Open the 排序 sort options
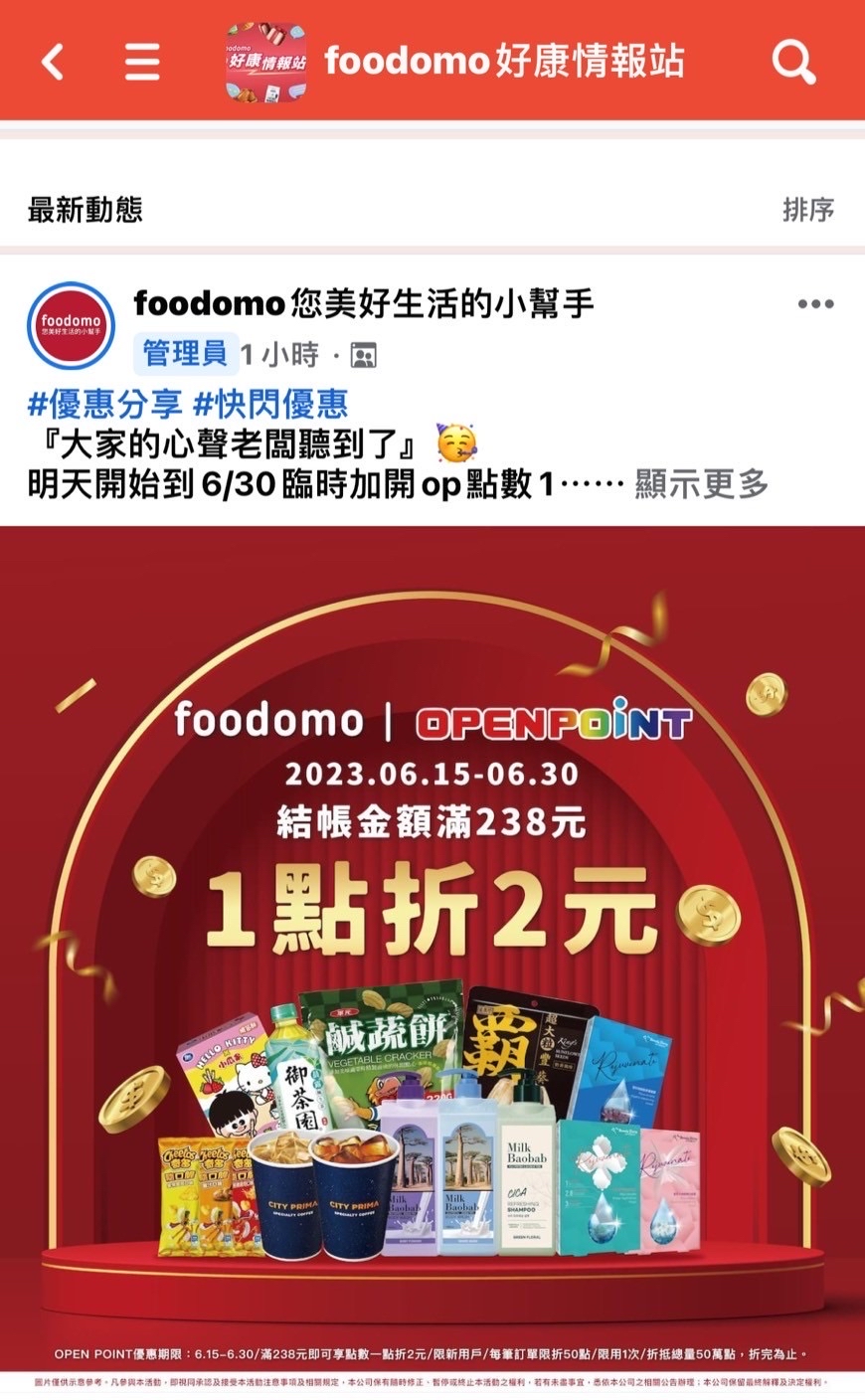 (807, 210)
